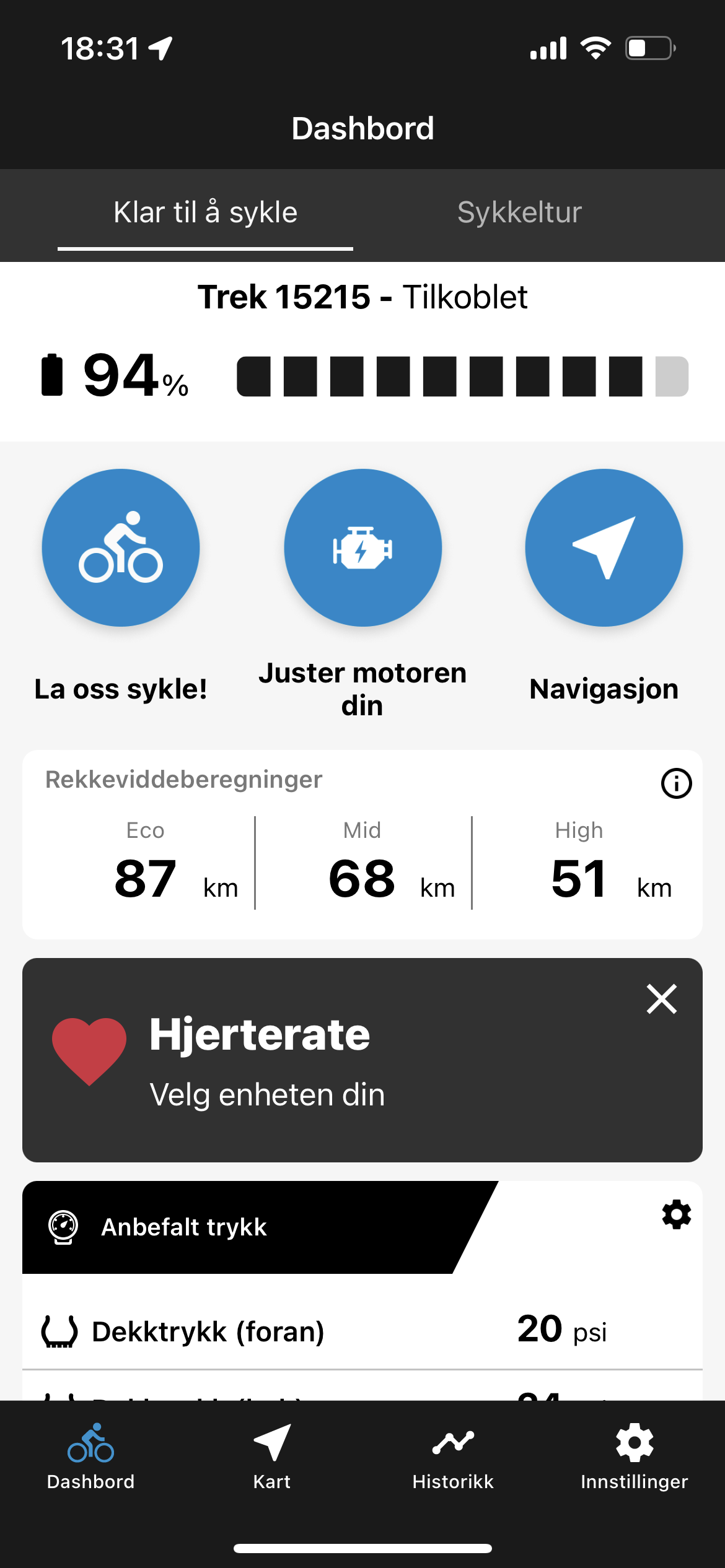Open the Historikk tab
The image size is (725, 1568).
pyautogui.click(x=453, y=1455)
